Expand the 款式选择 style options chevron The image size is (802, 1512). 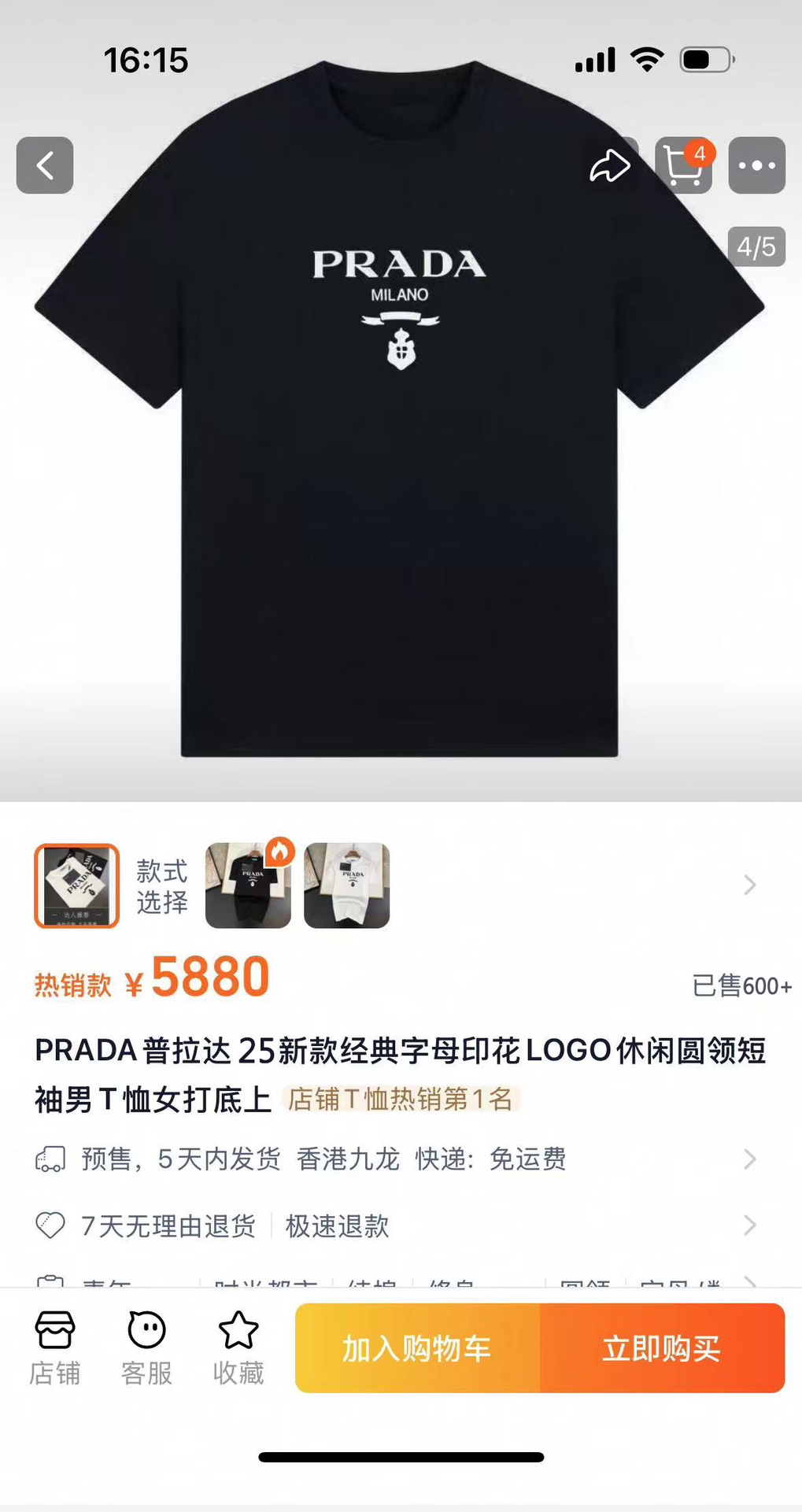749,885
